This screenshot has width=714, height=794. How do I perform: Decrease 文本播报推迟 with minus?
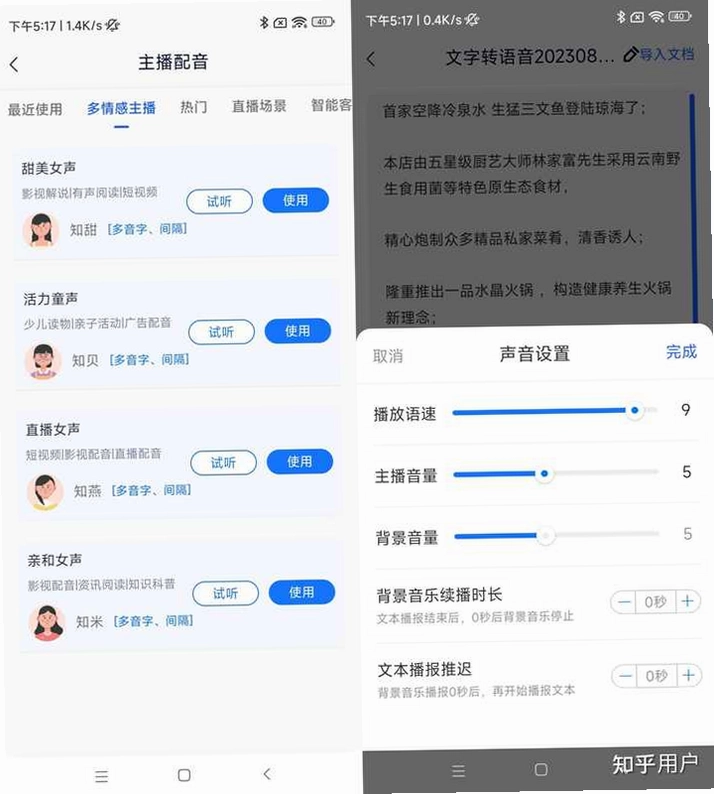pyautogui.click(x=625, y=676)
